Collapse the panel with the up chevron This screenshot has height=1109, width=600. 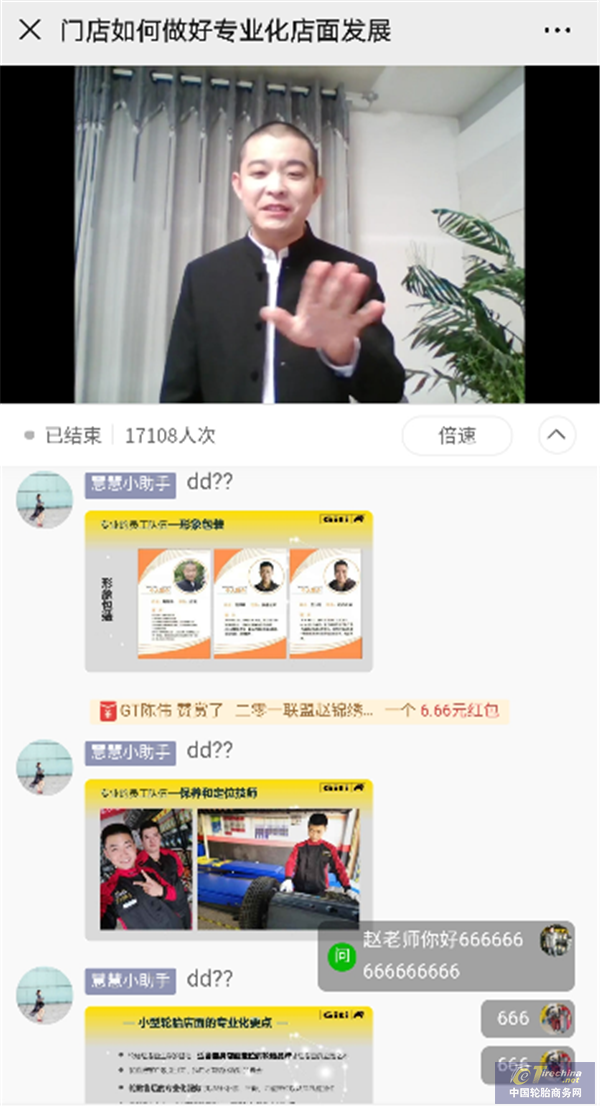click(x=557, y=436)
